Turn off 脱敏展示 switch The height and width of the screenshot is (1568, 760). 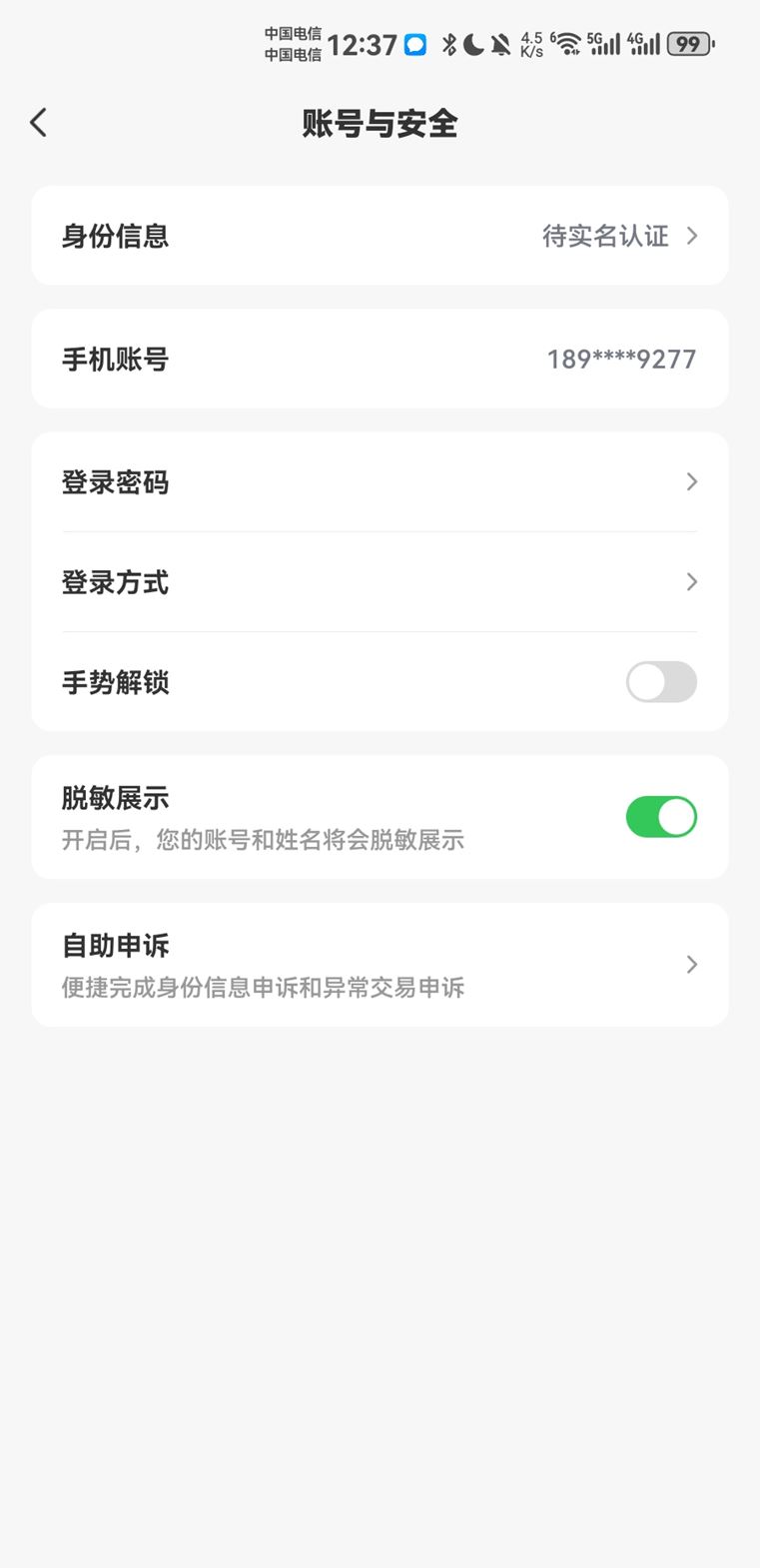point(660,817)
